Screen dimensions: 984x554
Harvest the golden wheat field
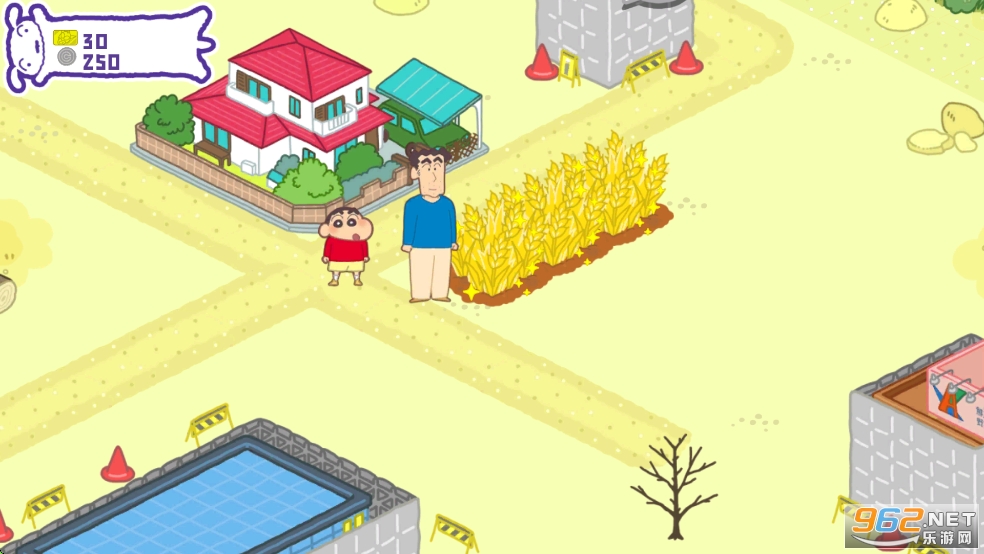[x=560, y=222]
